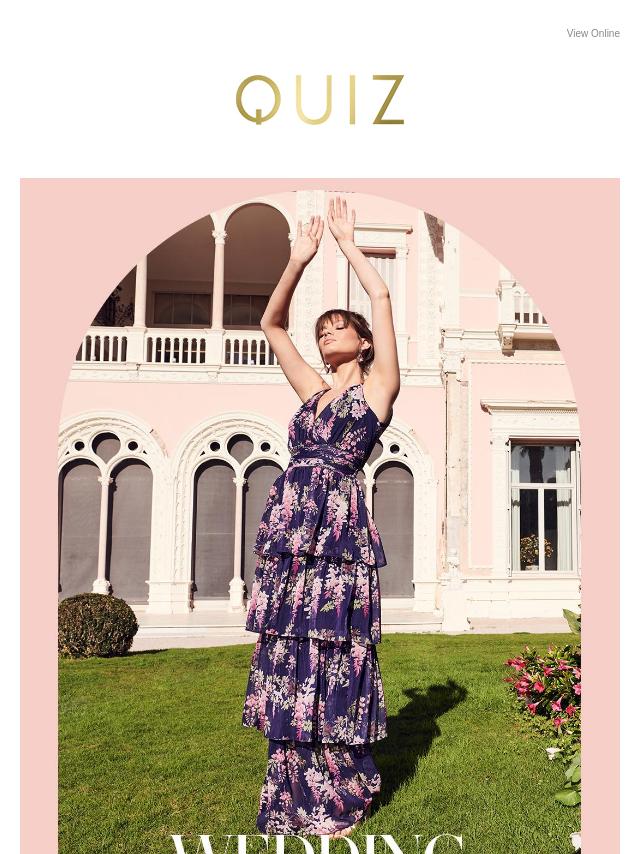The width and height of the screenshot is (640, 854).
Task: Open the View Online link
Action: pyautogui.click(x=593, y=33)
